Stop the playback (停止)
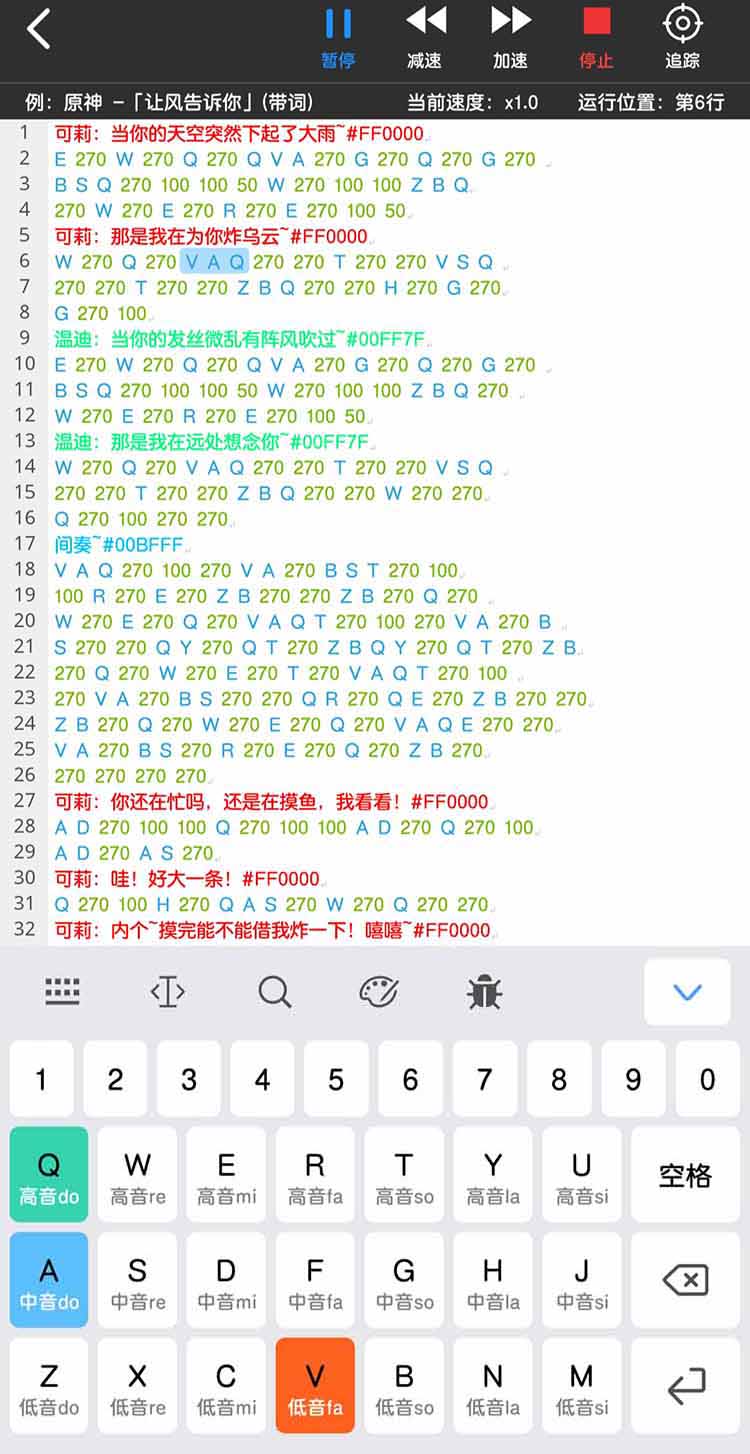750x1454 pixels. (x=596, y=37)
